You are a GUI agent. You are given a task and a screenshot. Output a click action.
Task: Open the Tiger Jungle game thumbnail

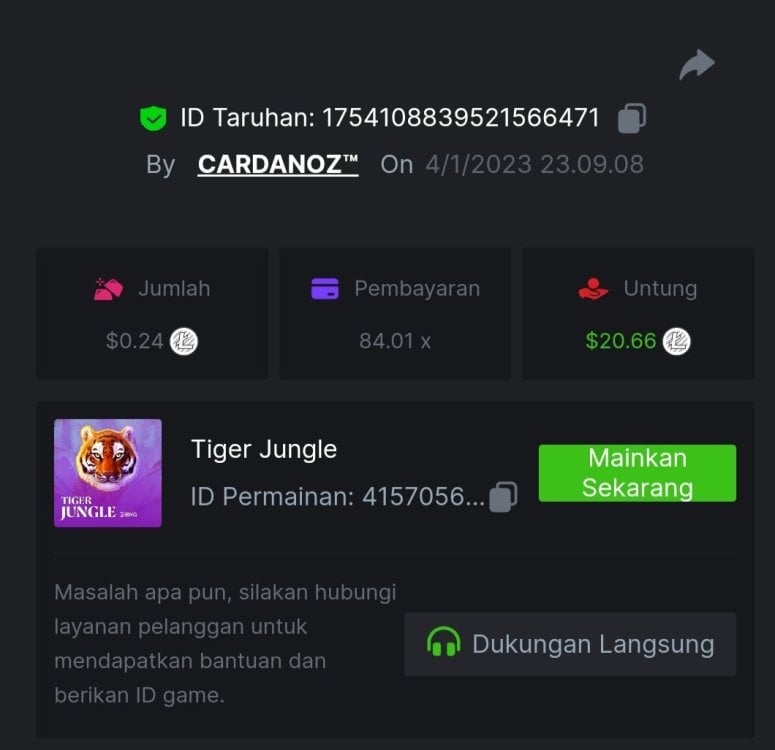coord(108,473)
